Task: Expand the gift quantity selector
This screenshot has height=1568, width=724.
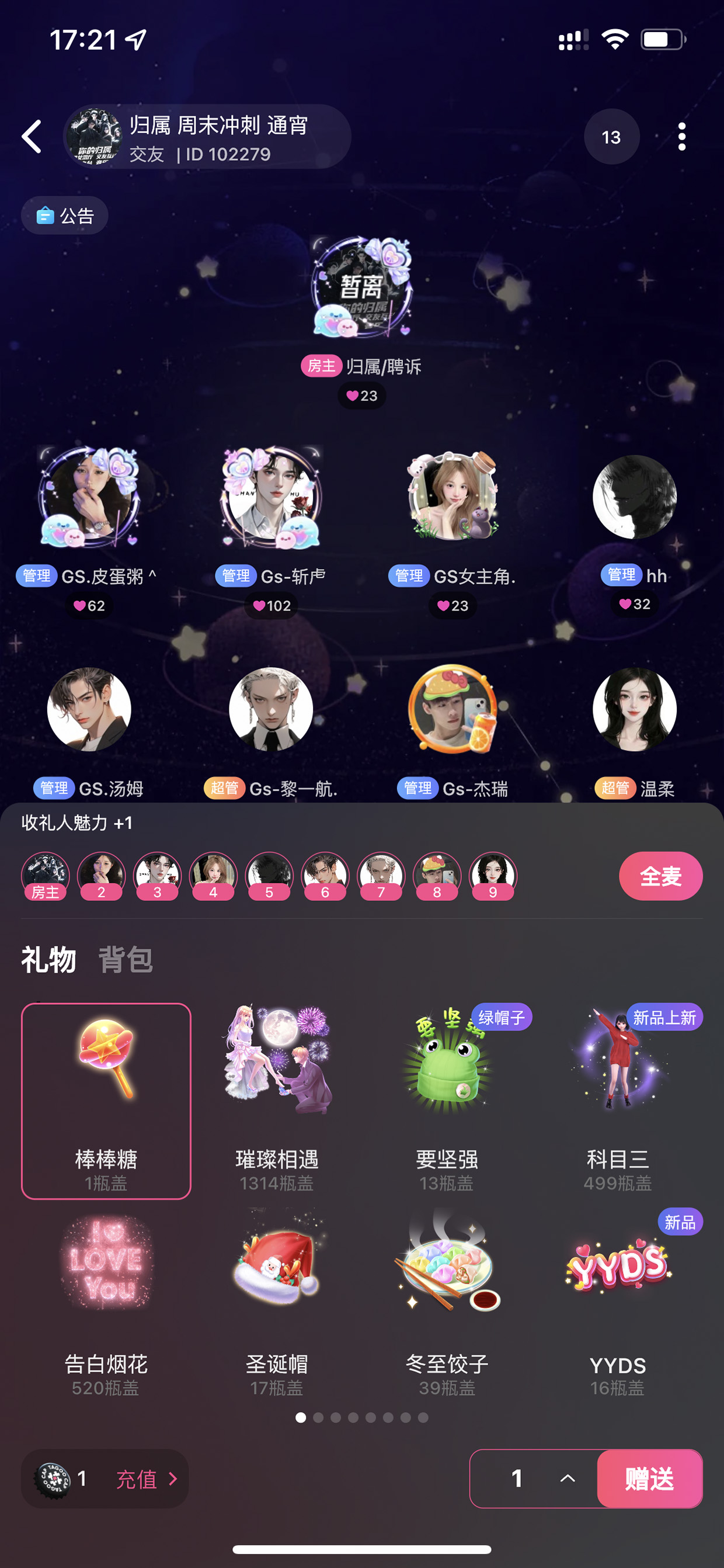Action: (x=567, y=1479)
